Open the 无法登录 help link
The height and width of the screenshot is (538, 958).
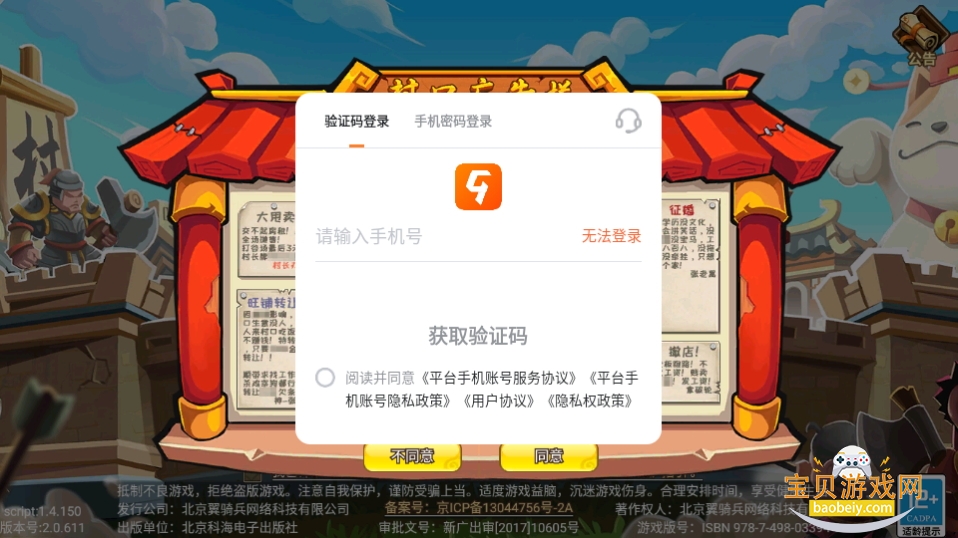[x=611, y=237]
